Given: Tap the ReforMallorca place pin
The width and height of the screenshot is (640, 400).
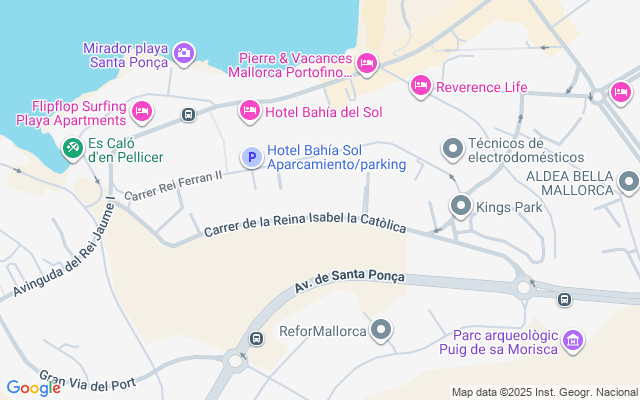Looking at the screenshot, I should coord(381,329).
